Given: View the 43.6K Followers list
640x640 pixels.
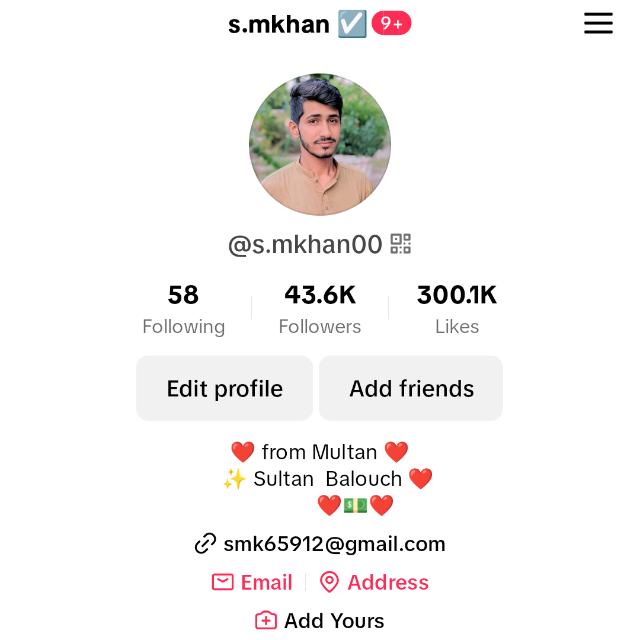Looking at the screenshot, I should (x=320, y=310).
